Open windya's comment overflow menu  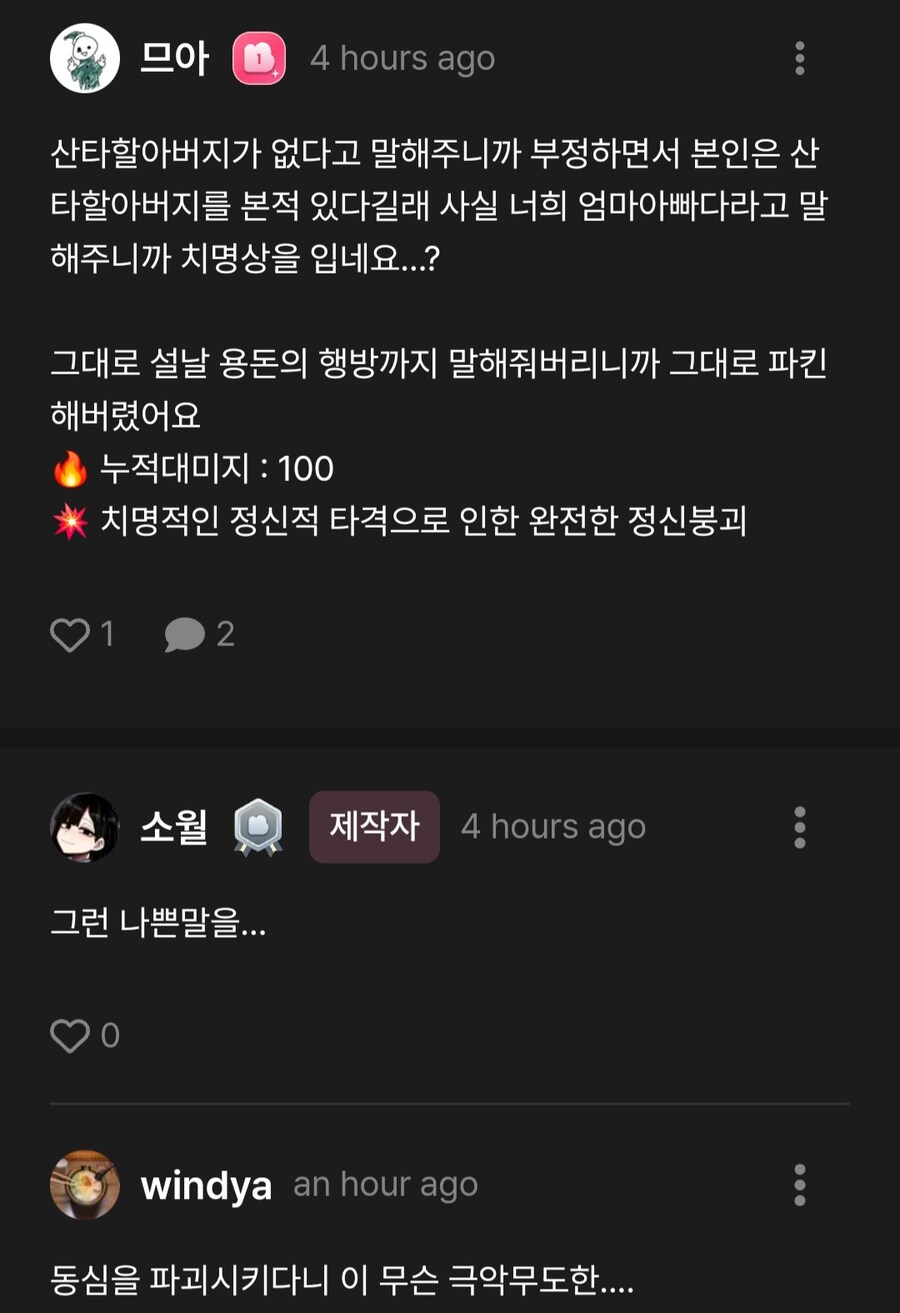point(798,1186)
